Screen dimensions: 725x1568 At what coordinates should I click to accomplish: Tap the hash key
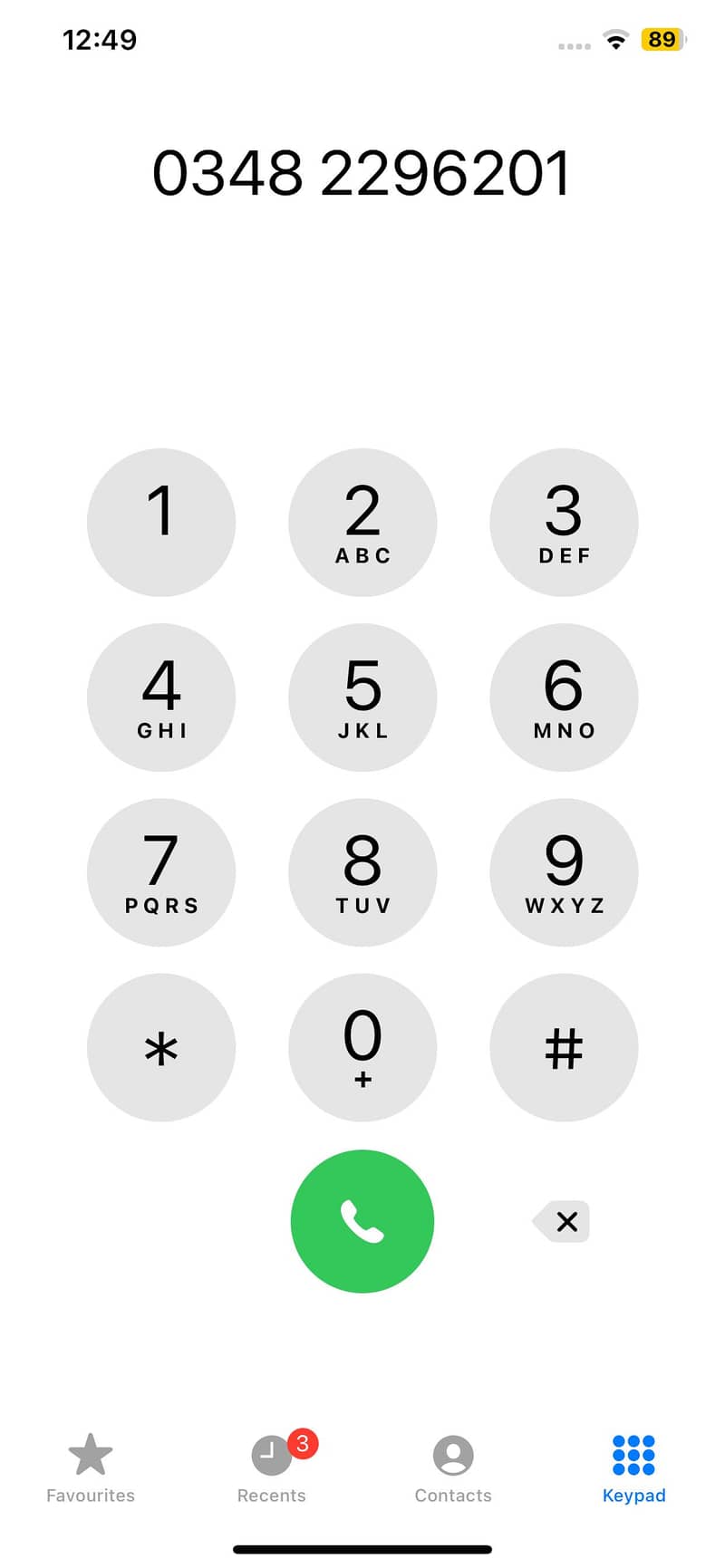(x=564, y=1047)
